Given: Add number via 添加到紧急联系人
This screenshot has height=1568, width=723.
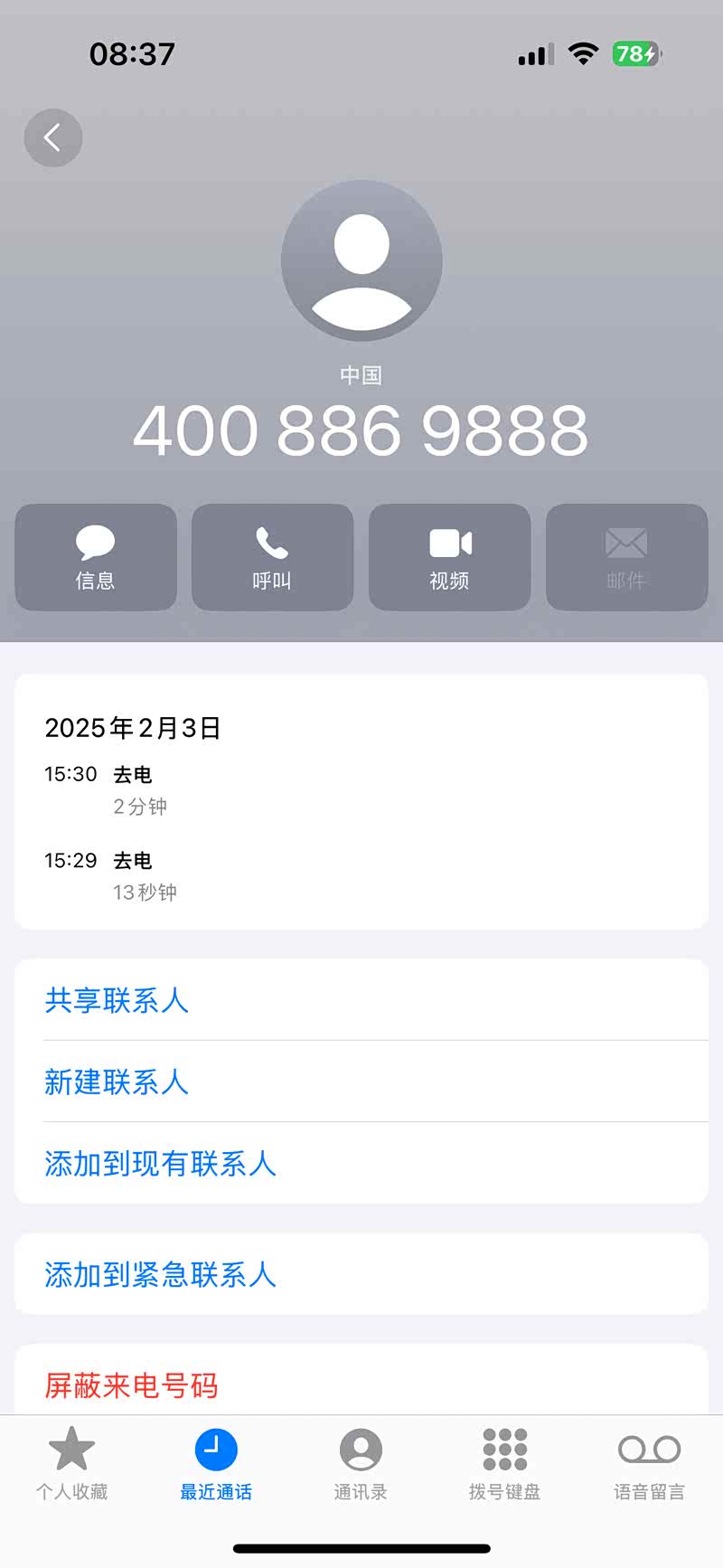Looking at the screenshot, I should point(161,1275).
